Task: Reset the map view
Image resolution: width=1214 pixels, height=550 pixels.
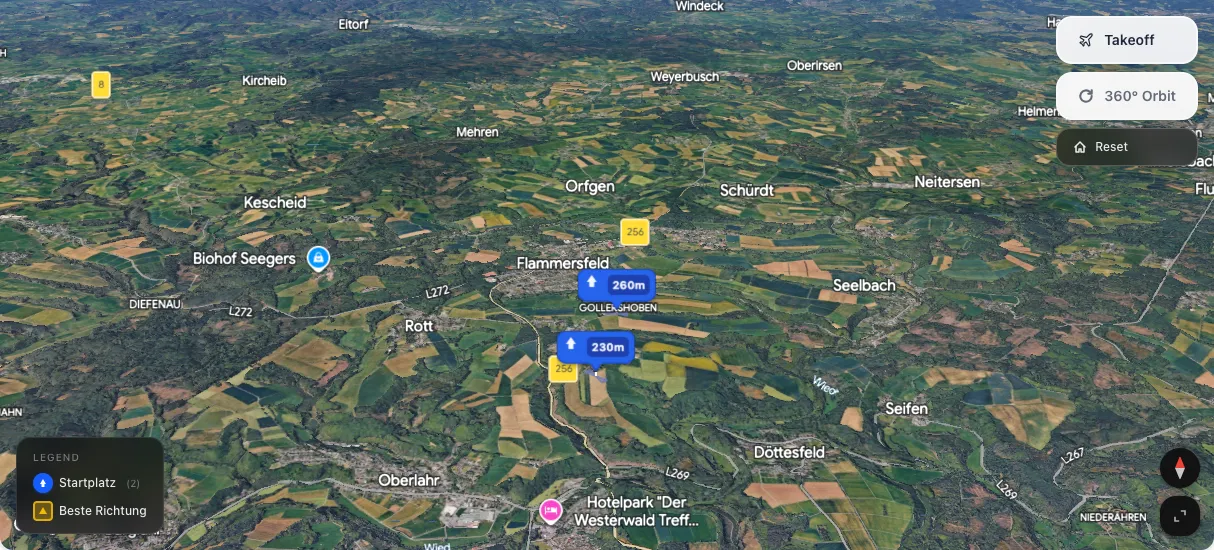Action: 1126,147
